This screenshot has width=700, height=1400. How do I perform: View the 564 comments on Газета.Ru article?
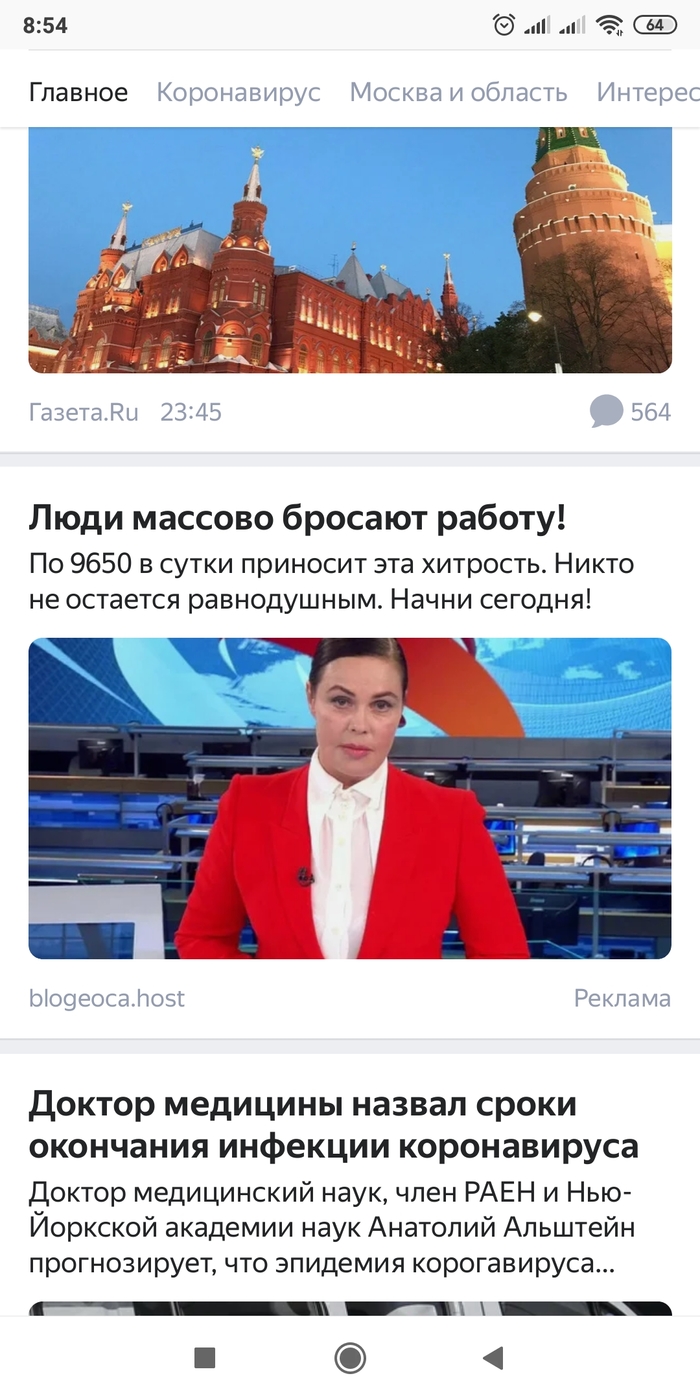coord(630,411)
